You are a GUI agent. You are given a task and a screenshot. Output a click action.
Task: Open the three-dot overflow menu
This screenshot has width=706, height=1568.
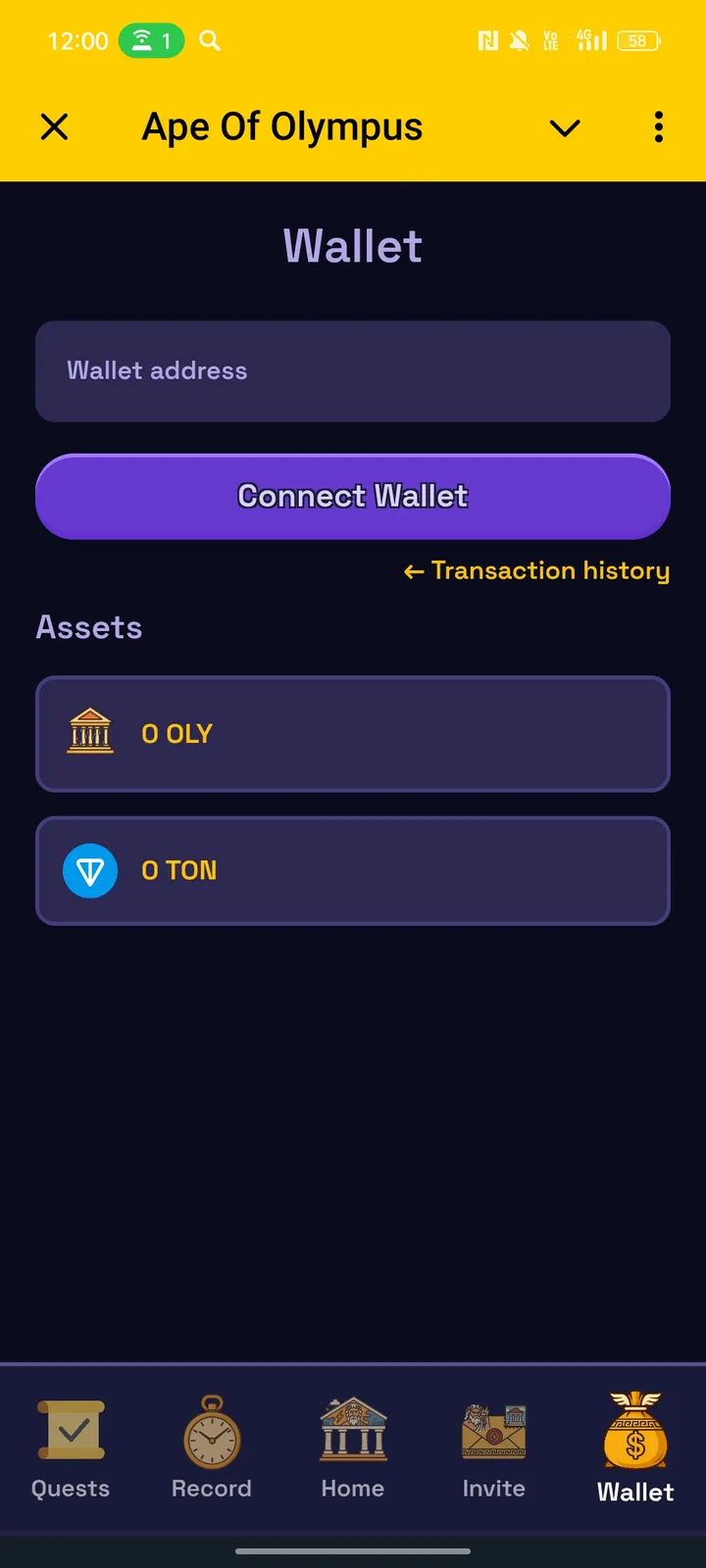[x=659, y=127]
